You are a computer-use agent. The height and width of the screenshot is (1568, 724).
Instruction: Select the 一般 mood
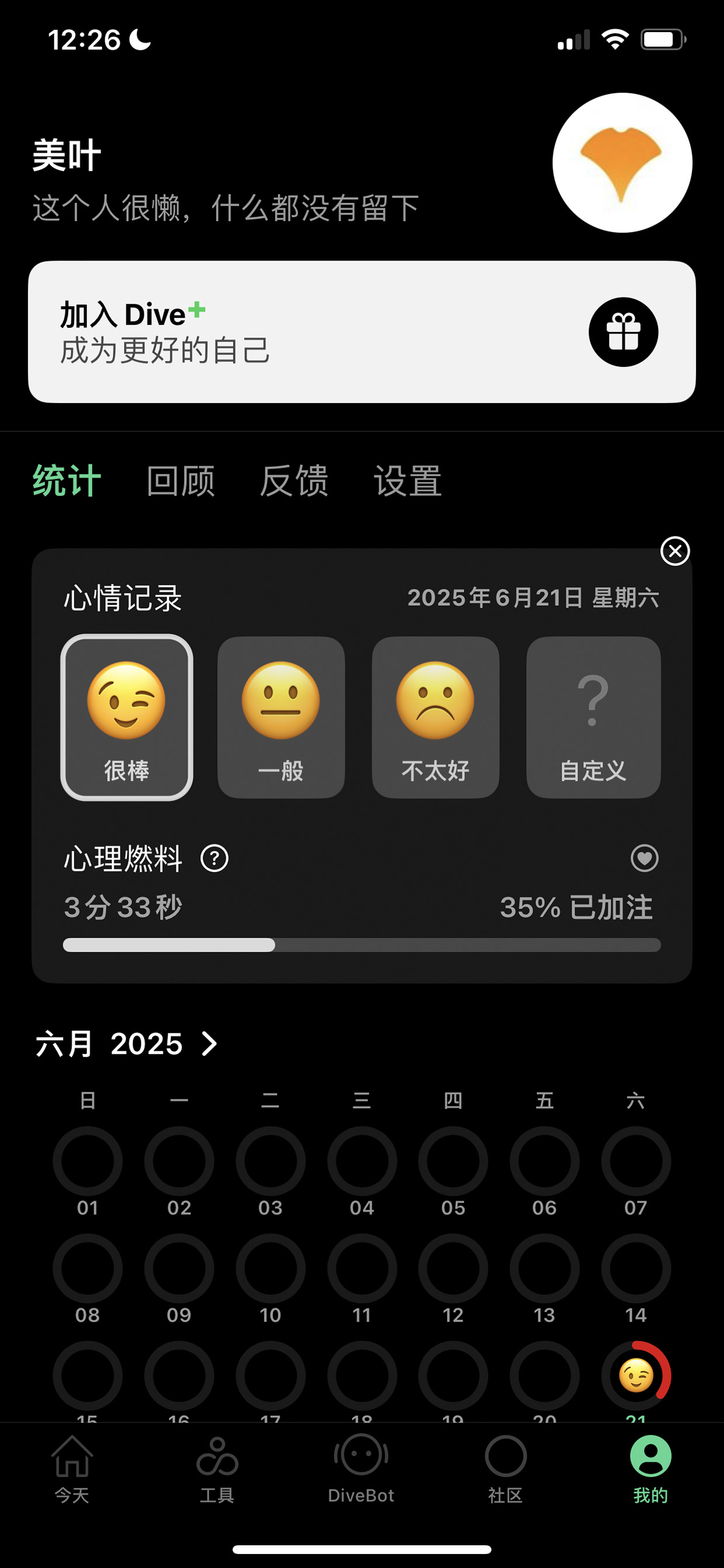point(281,717)
